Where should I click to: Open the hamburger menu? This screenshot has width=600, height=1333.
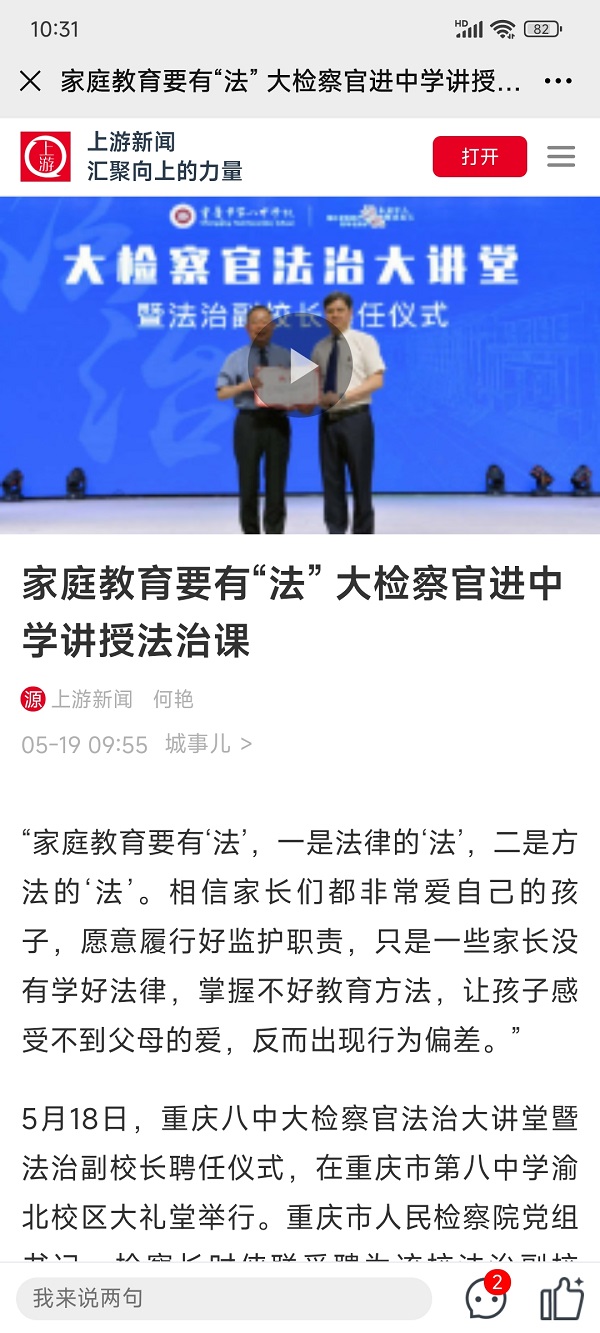pyautogui.click(x=561, y=157)
